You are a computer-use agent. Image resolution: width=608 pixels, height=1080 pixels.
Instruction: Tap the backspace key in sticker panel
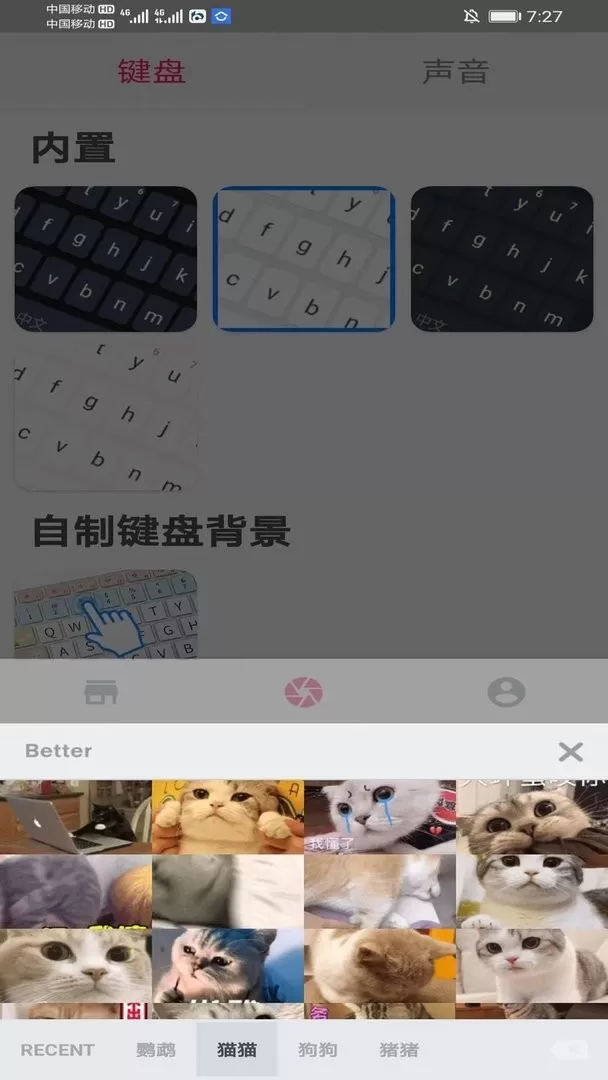pos(570,1050)
